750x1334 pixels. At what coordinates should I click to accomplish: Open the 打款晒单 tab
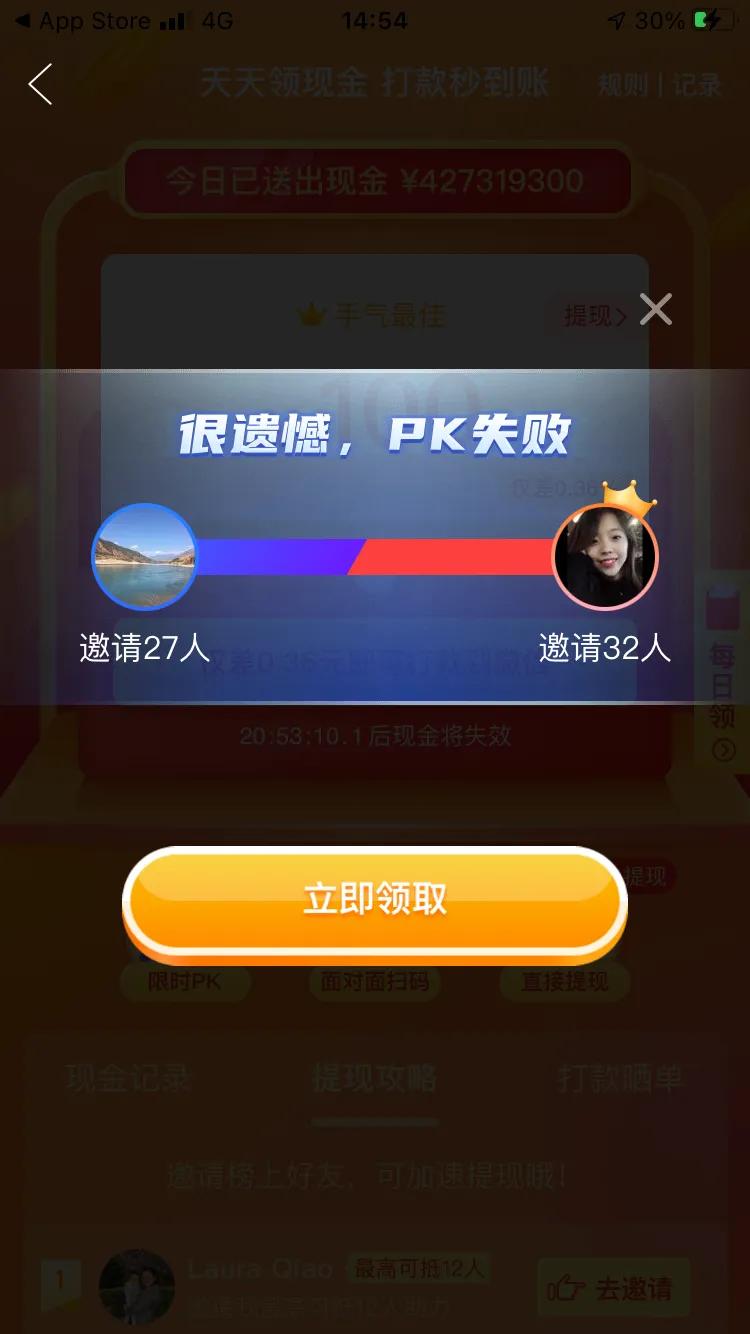pos(622,1078)
